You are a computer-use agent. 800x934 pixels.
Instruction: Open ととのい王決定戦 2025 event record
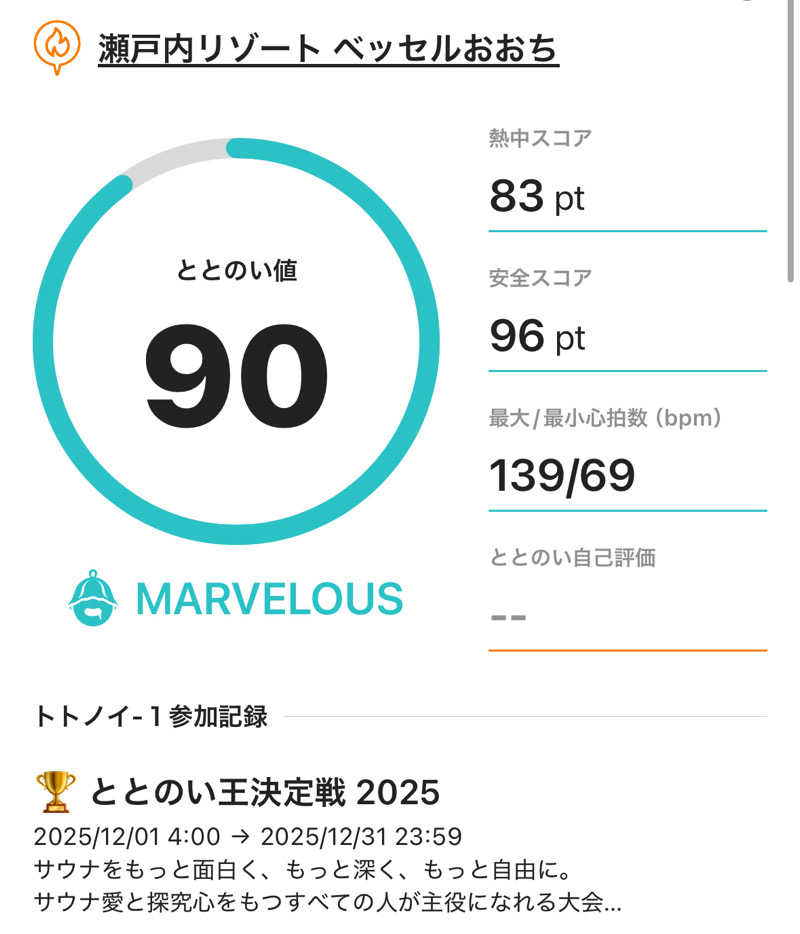265,793
